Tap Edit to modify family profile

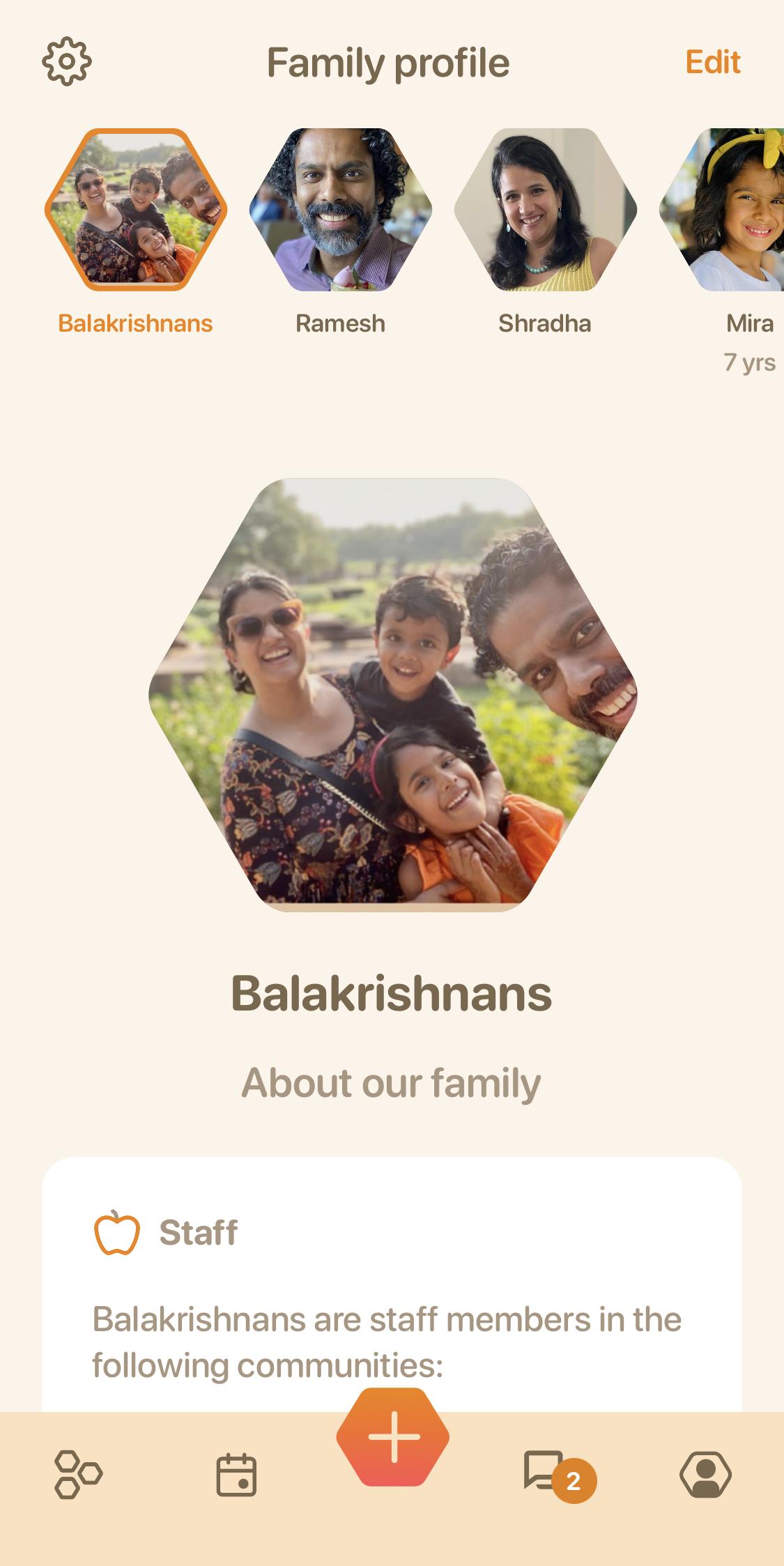(x=712, y=62)
